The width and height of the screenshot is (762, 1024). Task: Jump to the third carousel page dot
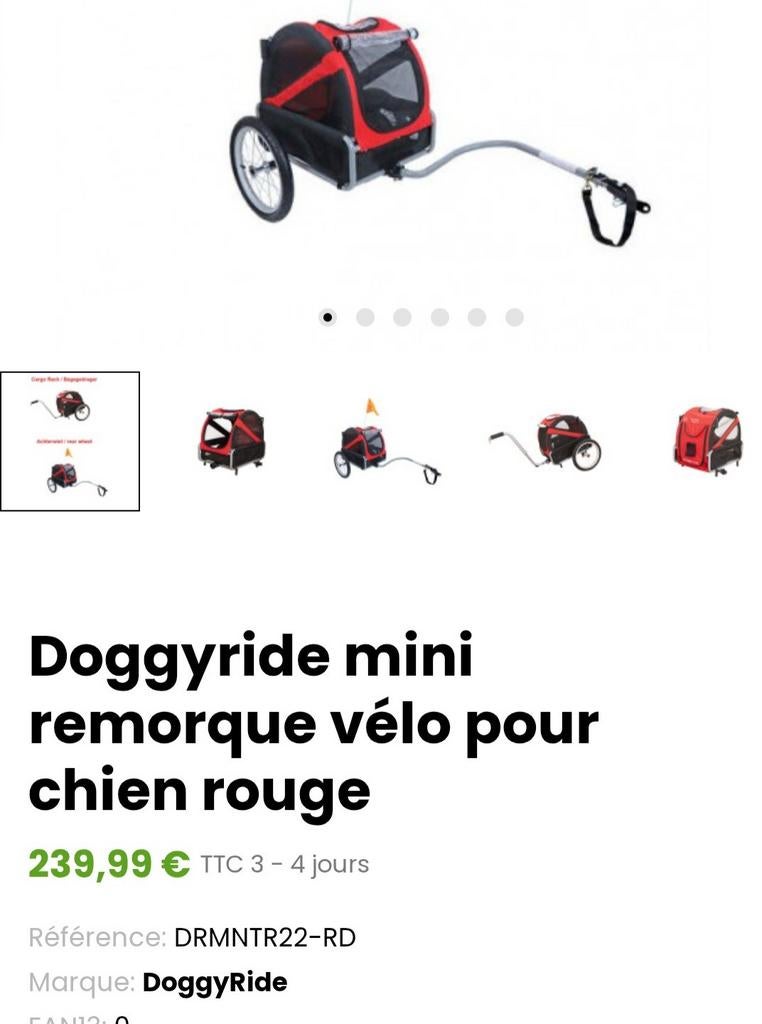[402, 317]
